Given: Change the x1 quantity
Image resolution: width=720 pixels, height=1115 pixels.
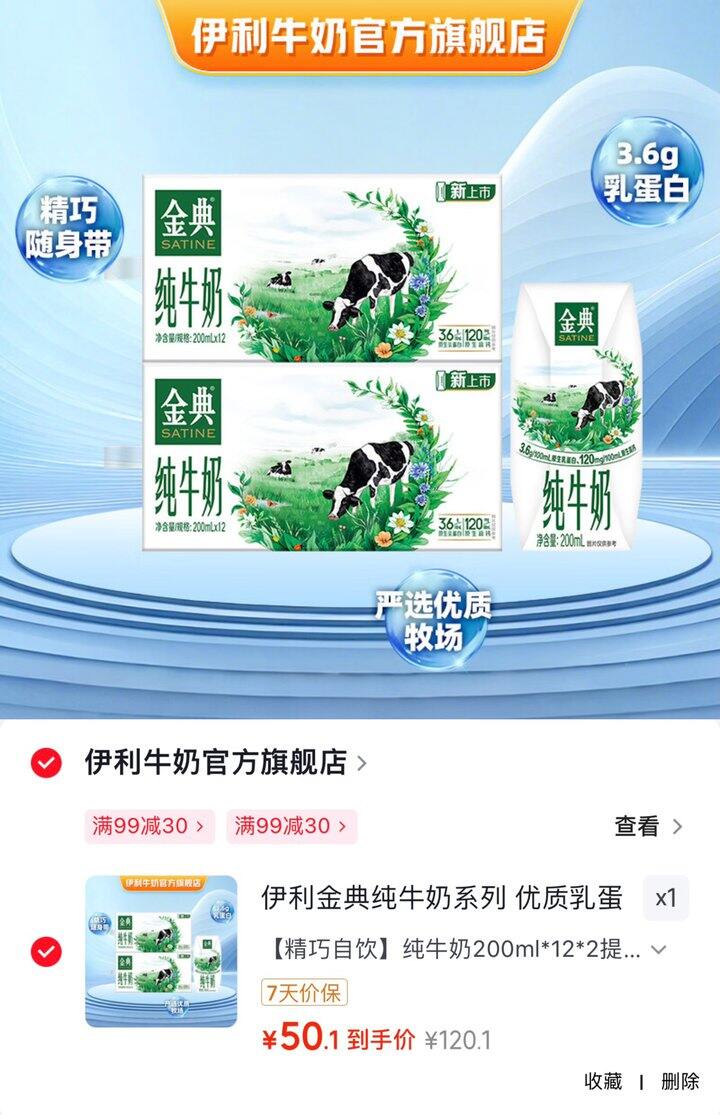Looking at the screenshot, I should [x=665, y=898].
